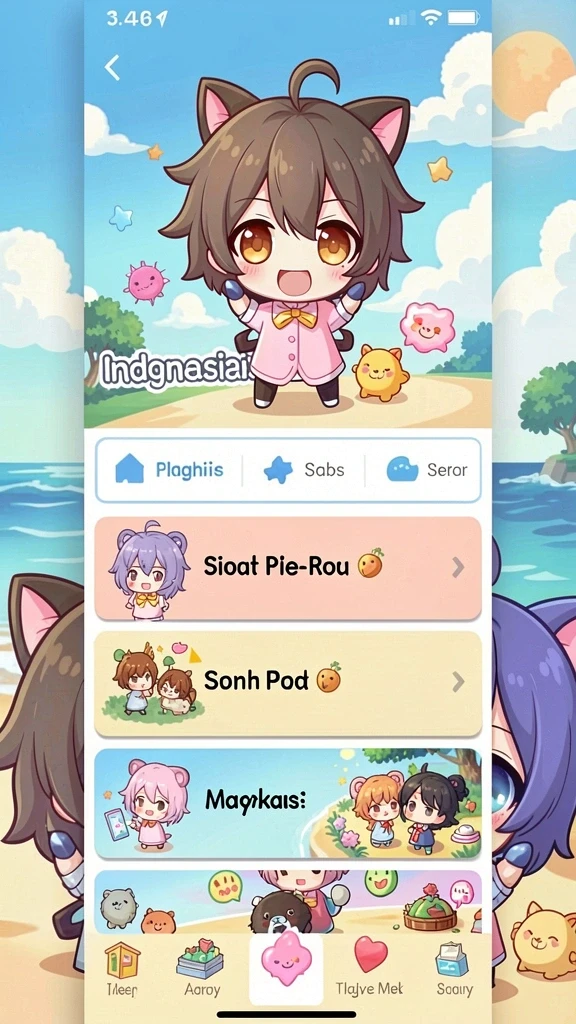Go back using the white arrow
576x1024 pixels.
pyautogui.click(x=112, y=67)
